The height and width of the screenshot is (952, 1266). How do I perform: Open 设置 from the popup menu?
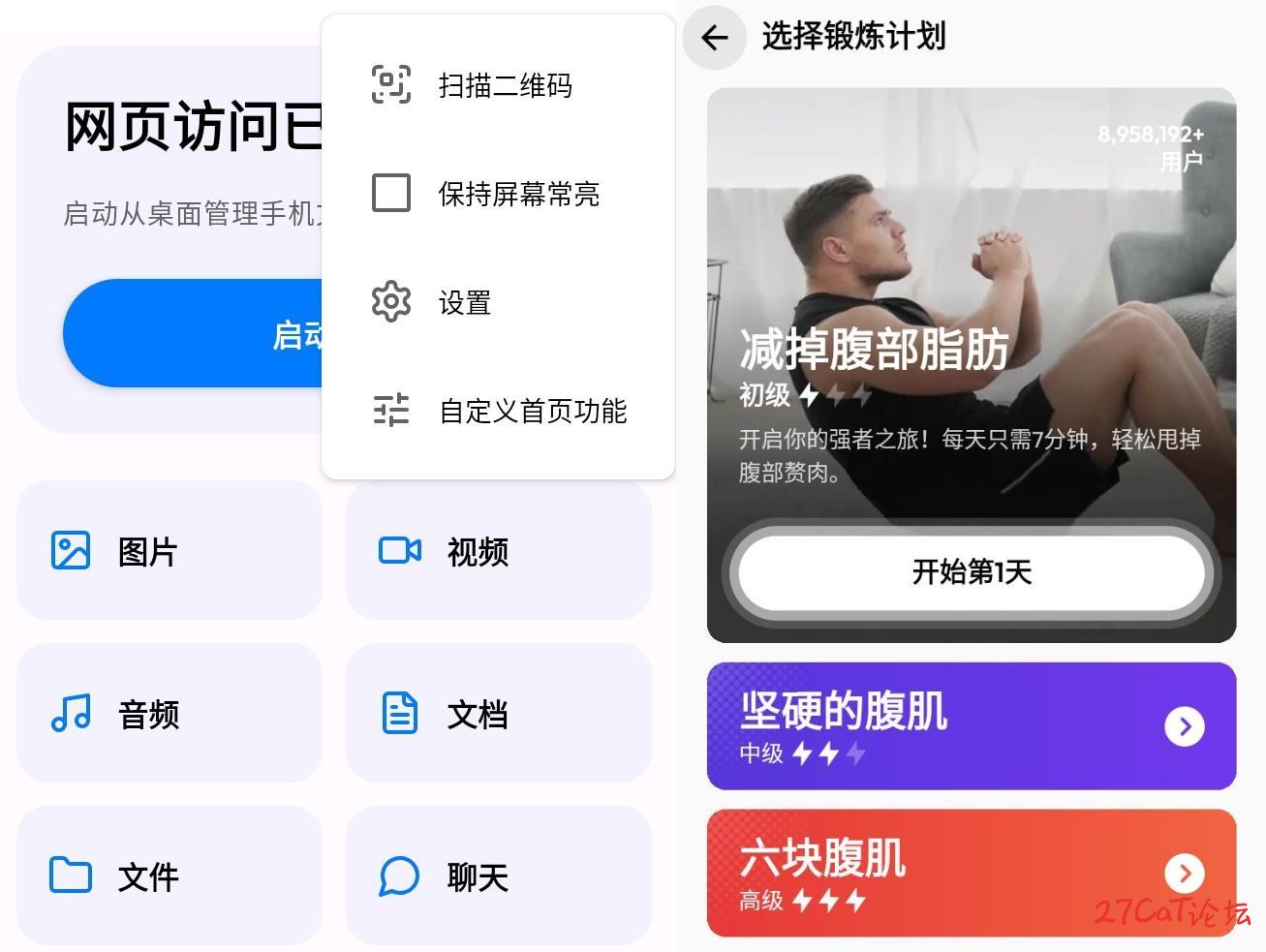coord(465,302)
